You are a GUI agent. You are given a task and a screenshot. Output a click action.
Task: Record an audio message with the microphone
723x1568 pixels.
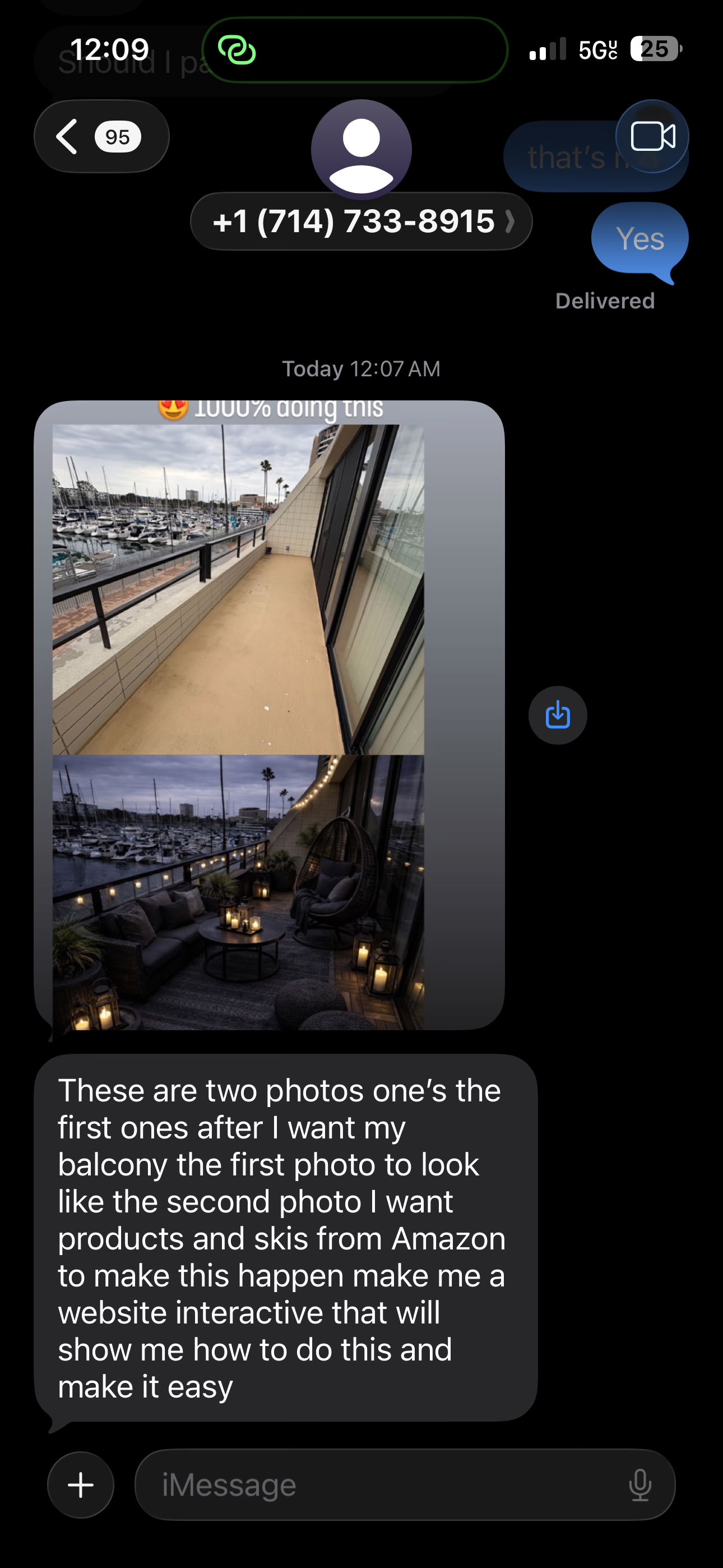[x=639, y=1485]
